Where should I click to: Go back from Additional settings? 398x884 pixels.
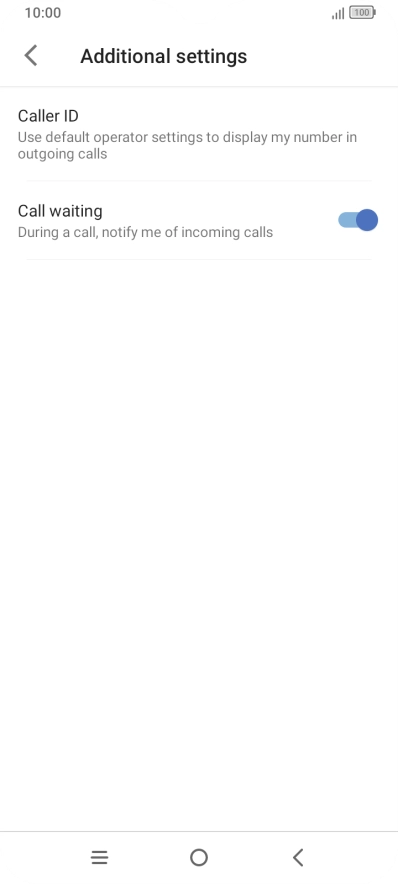click(31, 56)
